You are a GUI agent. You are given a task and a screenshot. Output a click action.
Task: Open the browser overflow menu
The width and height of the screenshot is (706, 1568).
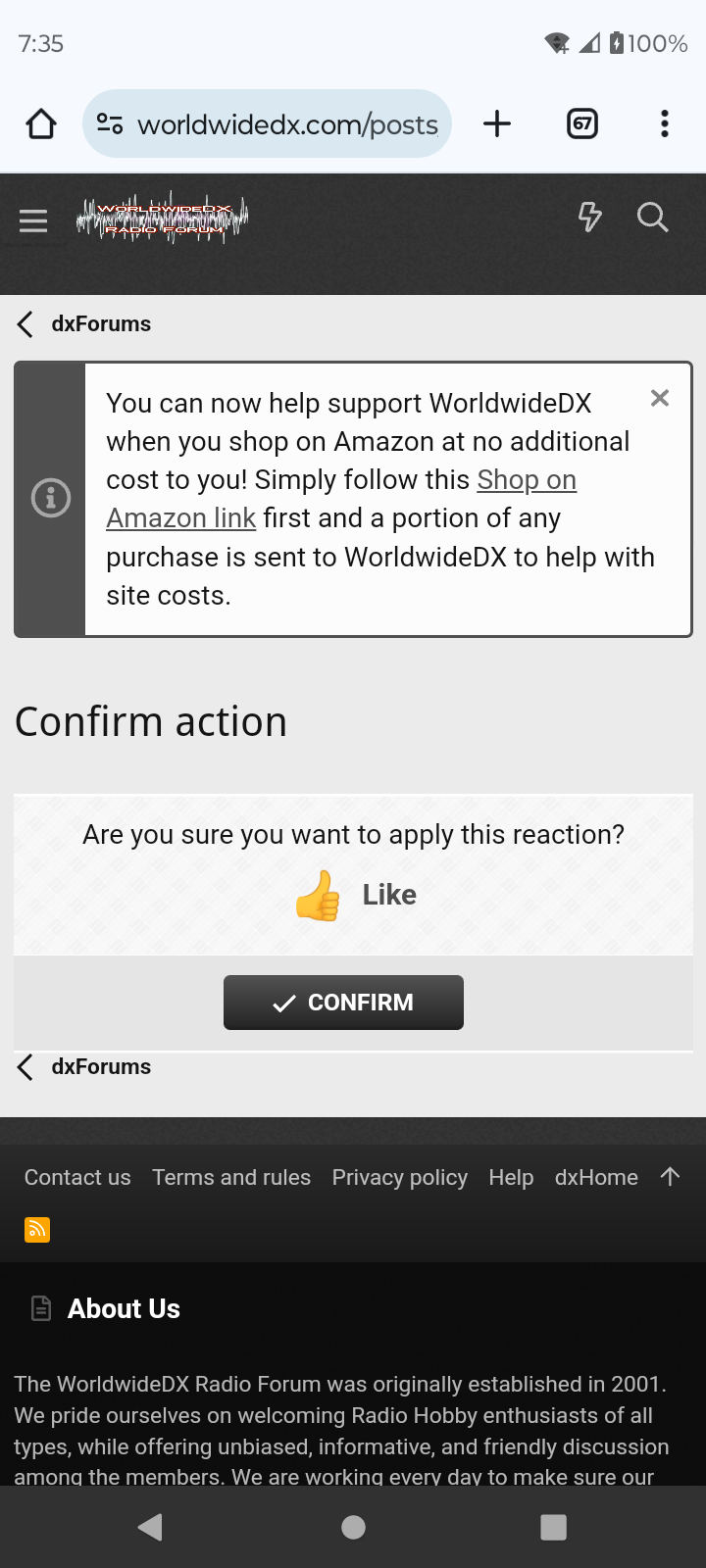click(665, 123)
